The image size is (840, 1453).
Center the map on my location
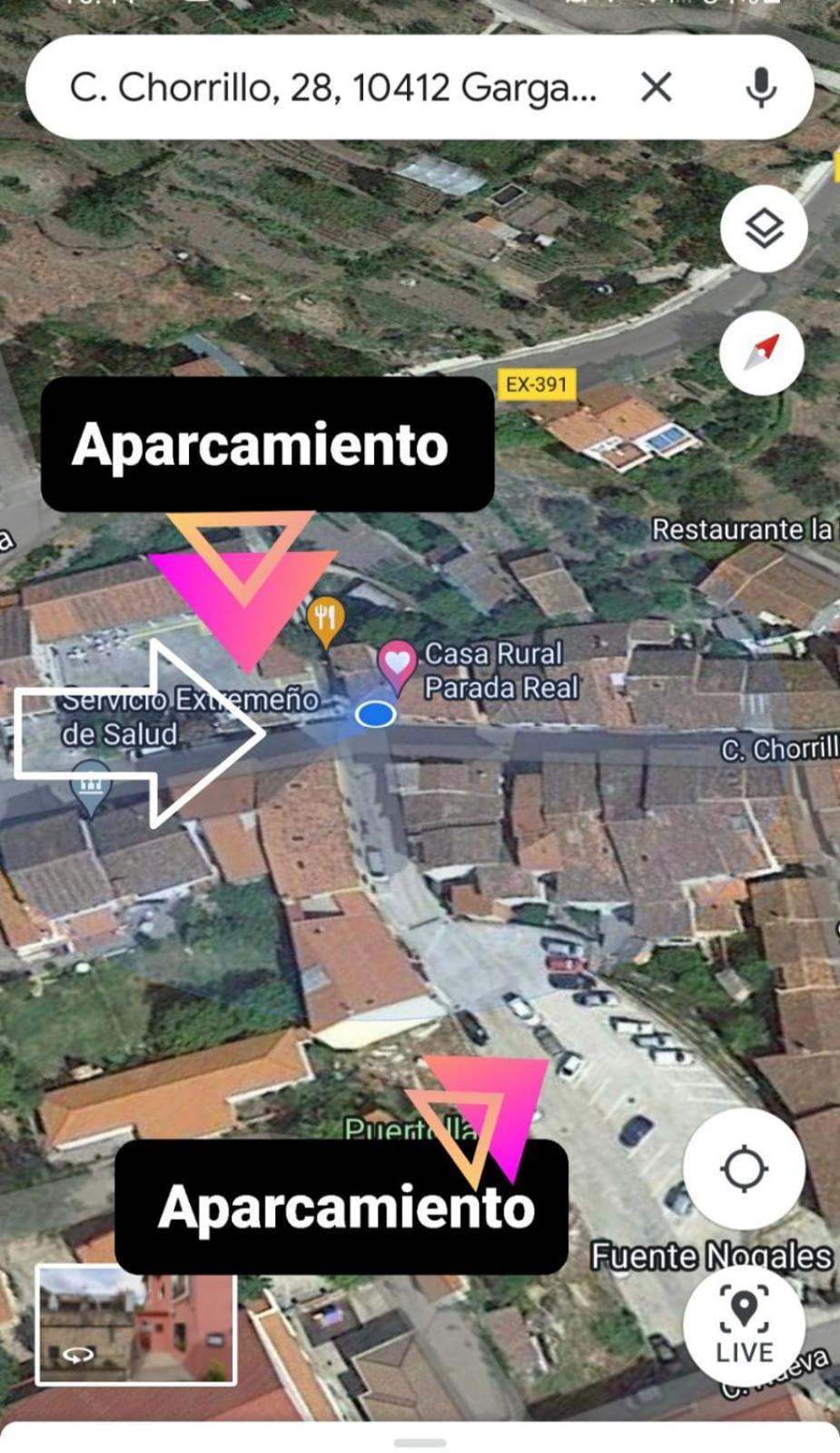click(744, 1169)
